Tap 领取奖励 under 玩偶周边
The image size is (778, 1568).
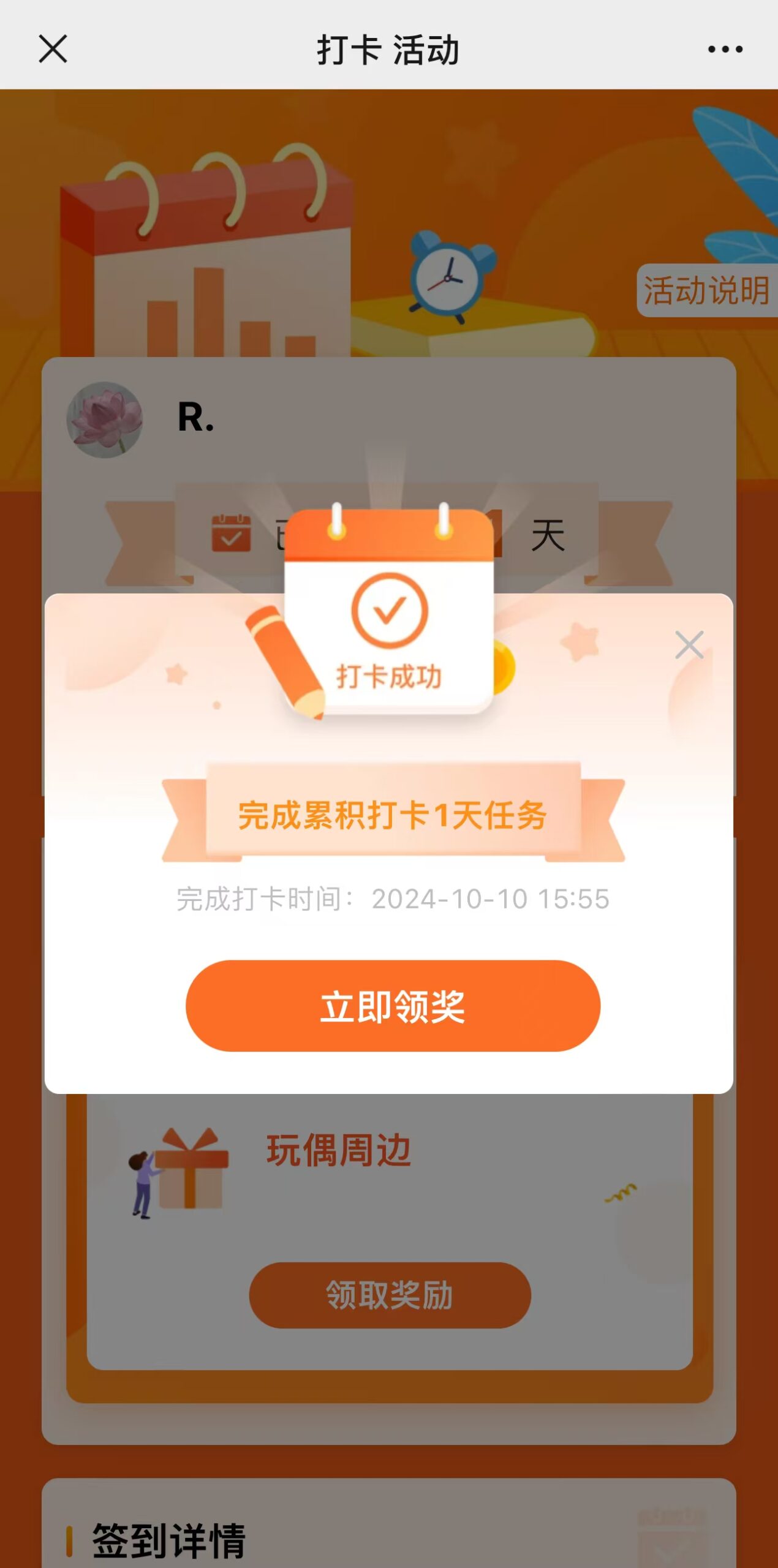click(390, 1295)
